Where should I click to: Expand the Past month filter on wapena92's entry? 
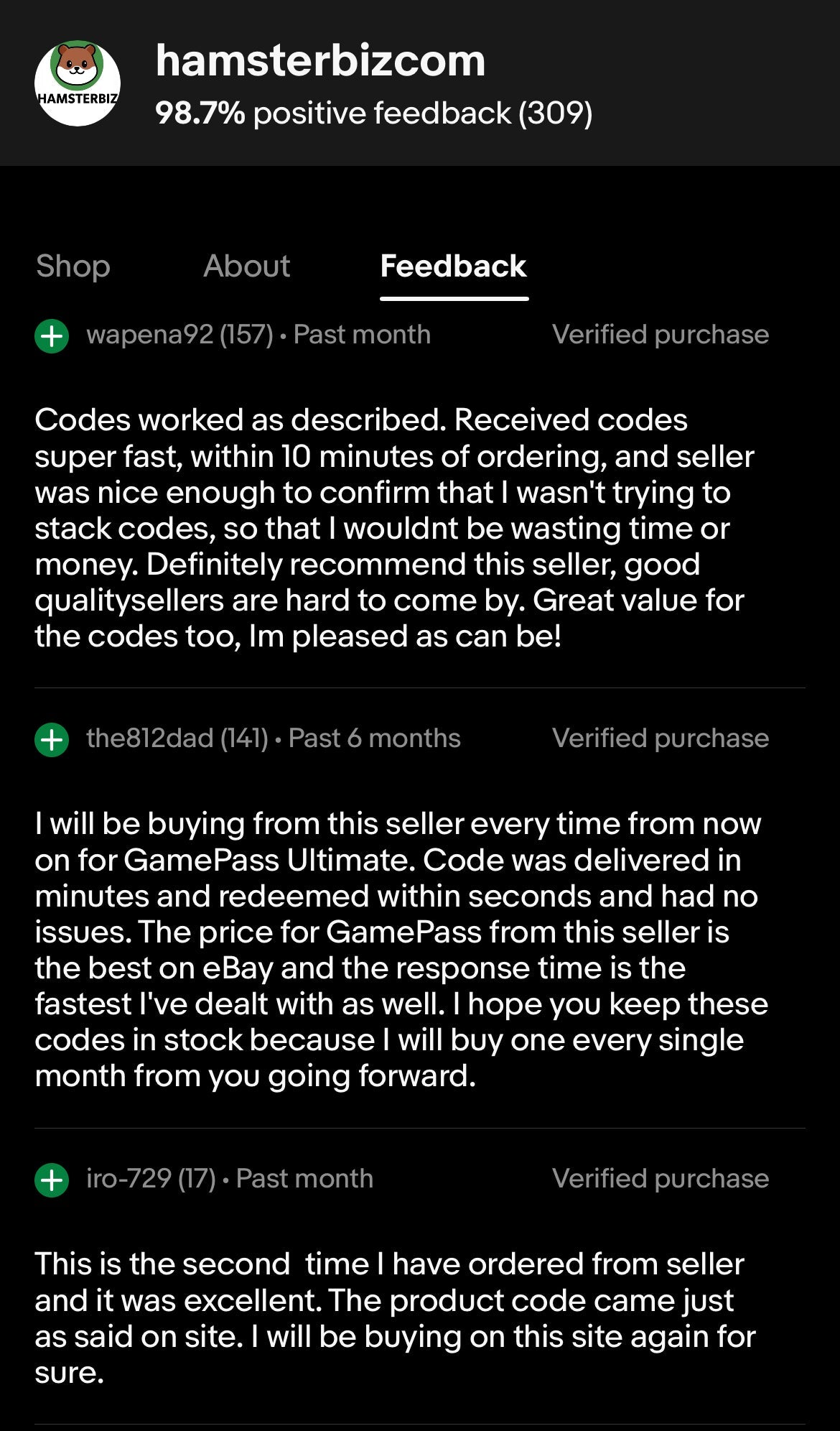[361, 333]
